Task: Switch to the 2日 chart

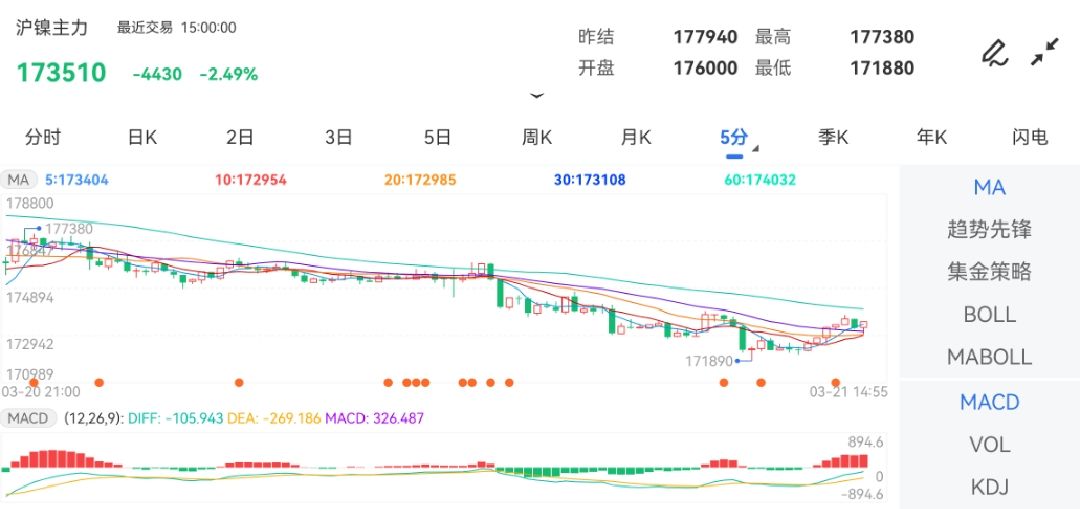Action: pyautogui.click(x=240, y=137)
